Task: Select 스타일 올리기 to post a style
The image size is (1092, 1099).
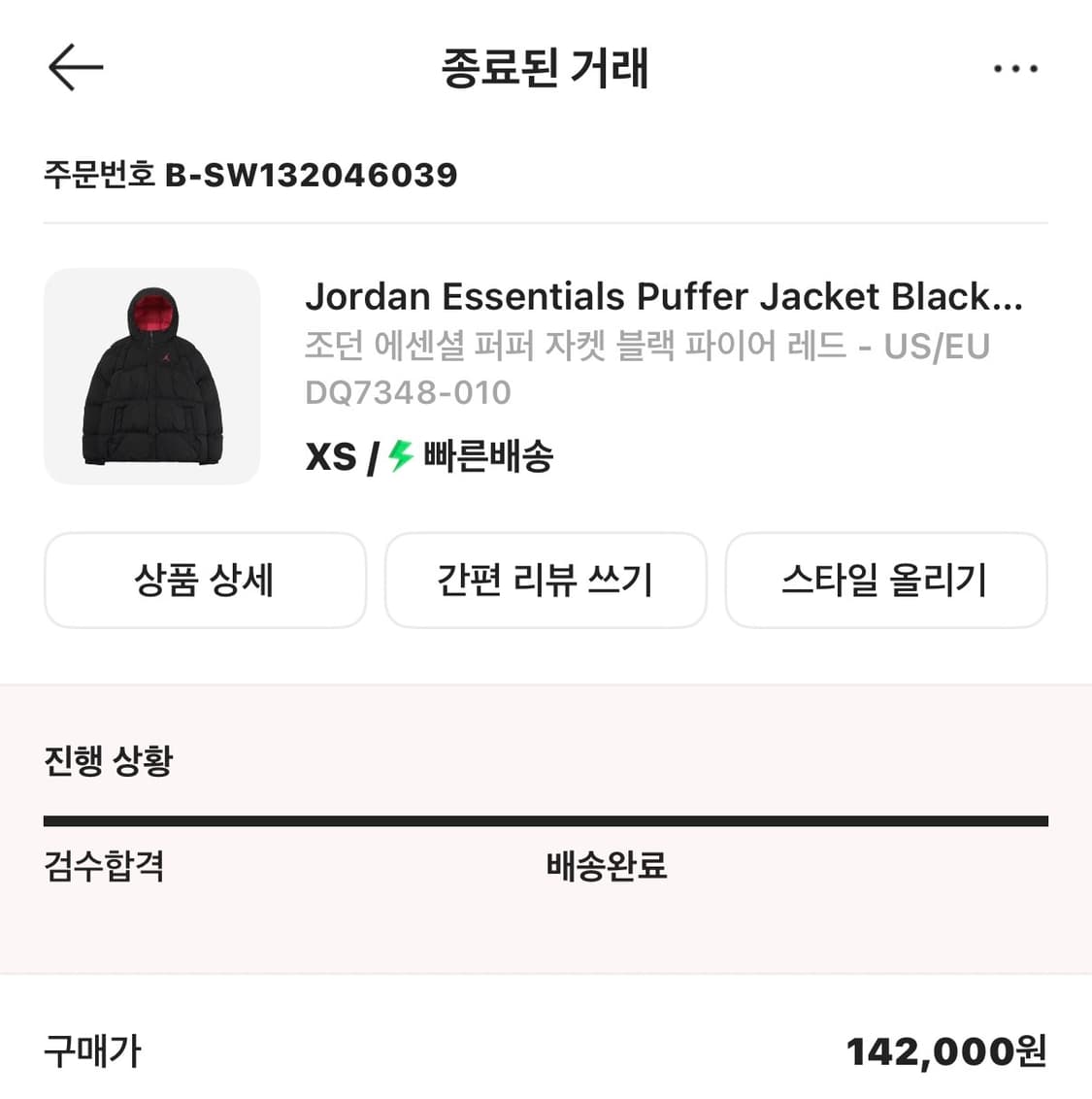Action: coord(886,580)
